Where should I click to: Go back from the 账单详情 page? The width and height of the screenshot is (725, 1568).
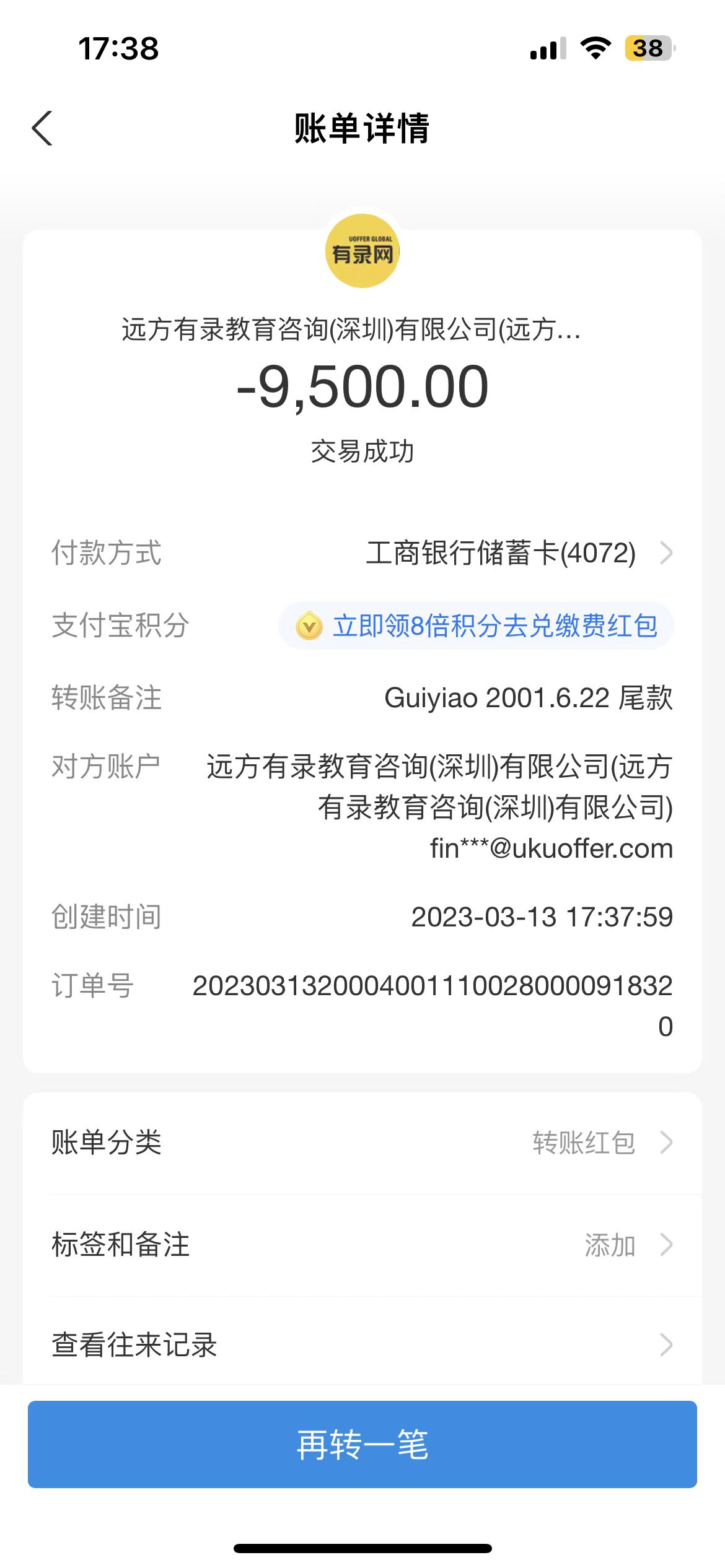coord(42,129)
